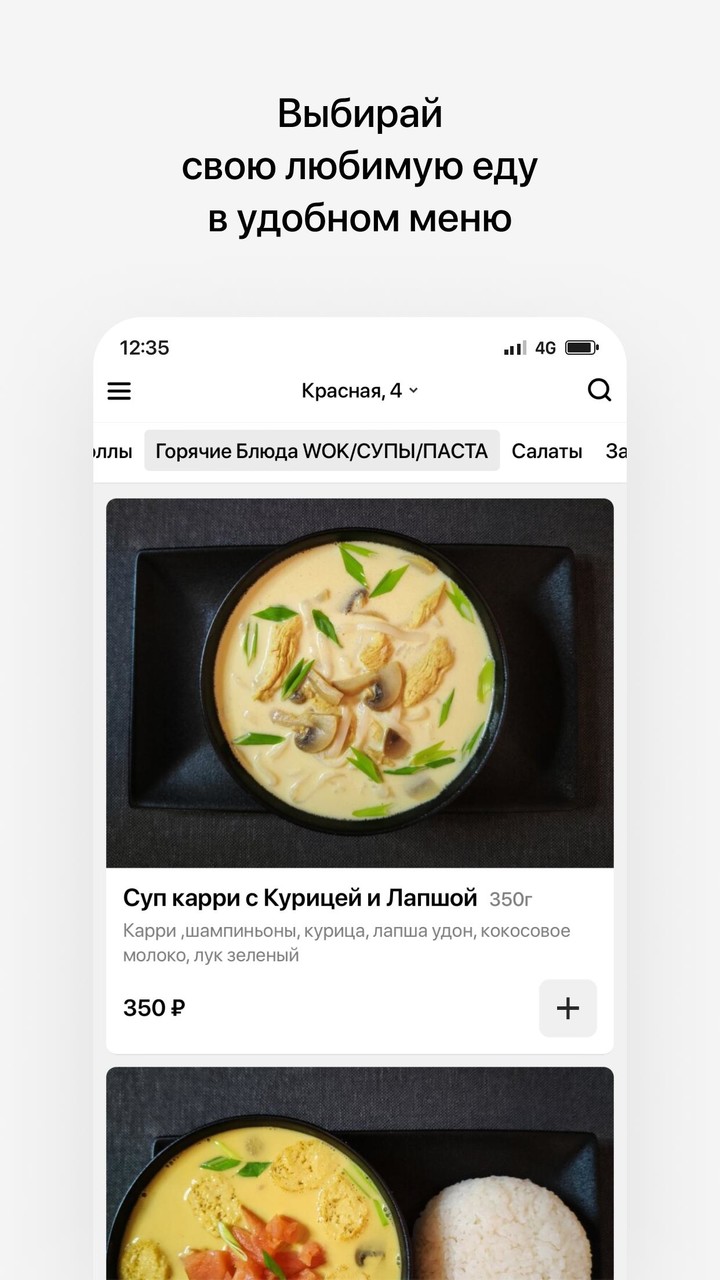Open the hamburger navigation menu
The height and width of the screenshot is (1280, 720).
tap(119, 390)
